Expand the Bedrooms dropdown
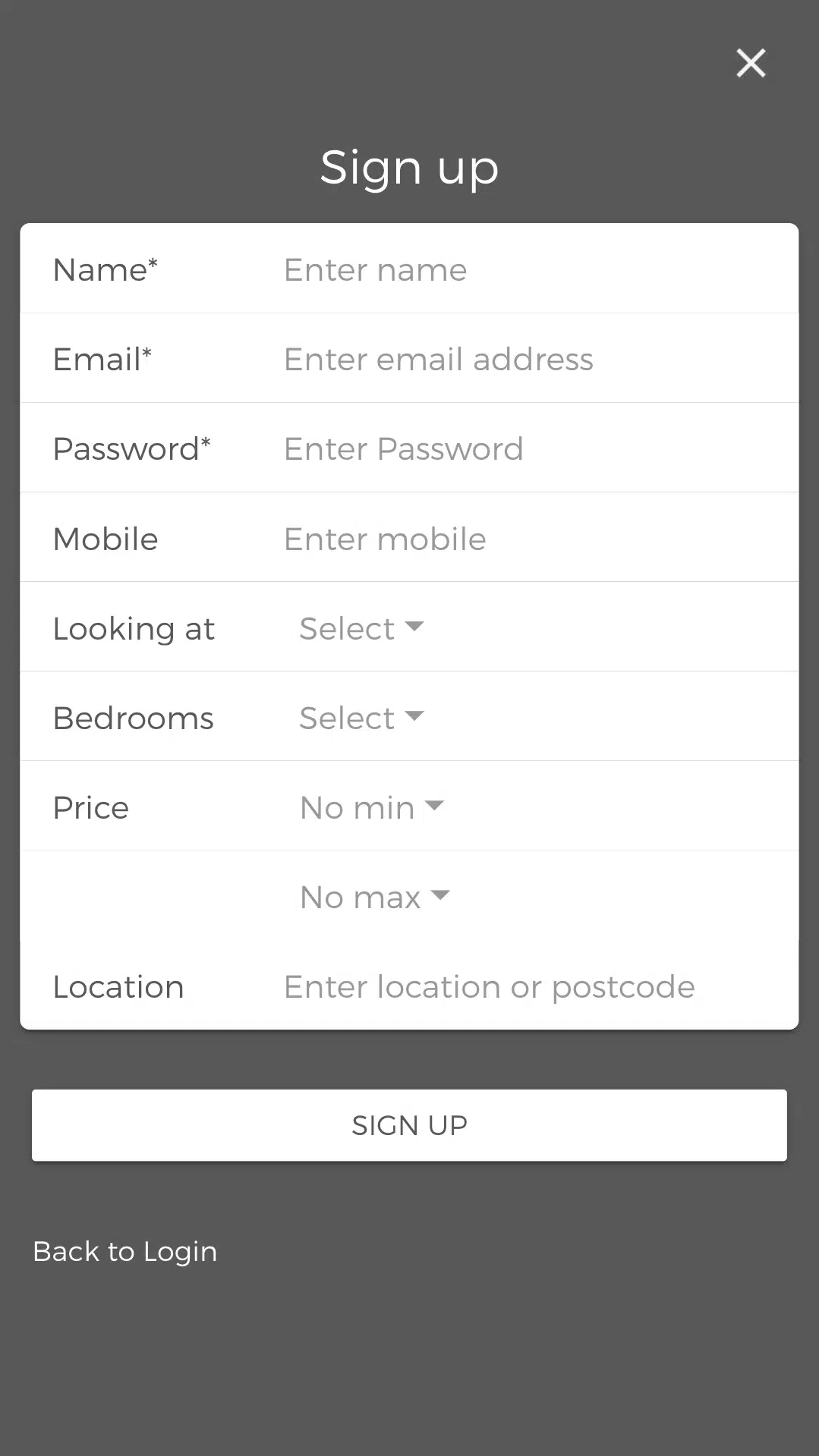The image size is (819, 1456). [x=361, y=718]
